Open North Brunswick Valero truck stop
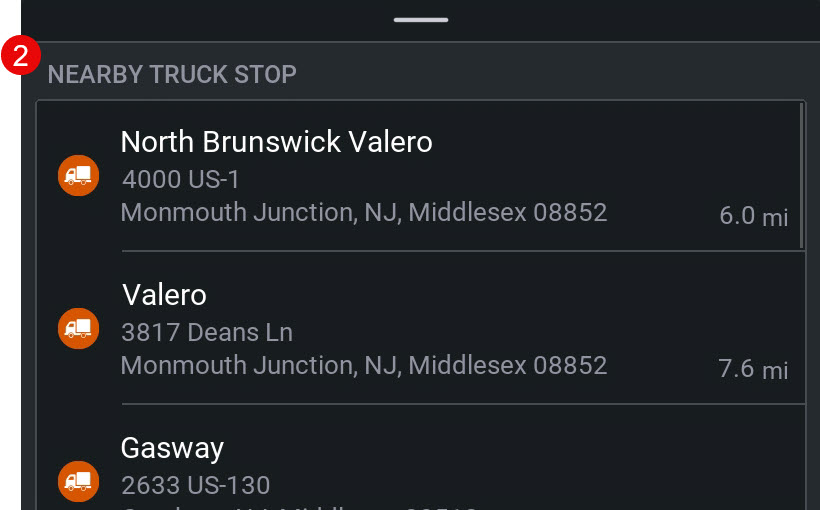The image size is (820, 510). click(x=420, y=176)
